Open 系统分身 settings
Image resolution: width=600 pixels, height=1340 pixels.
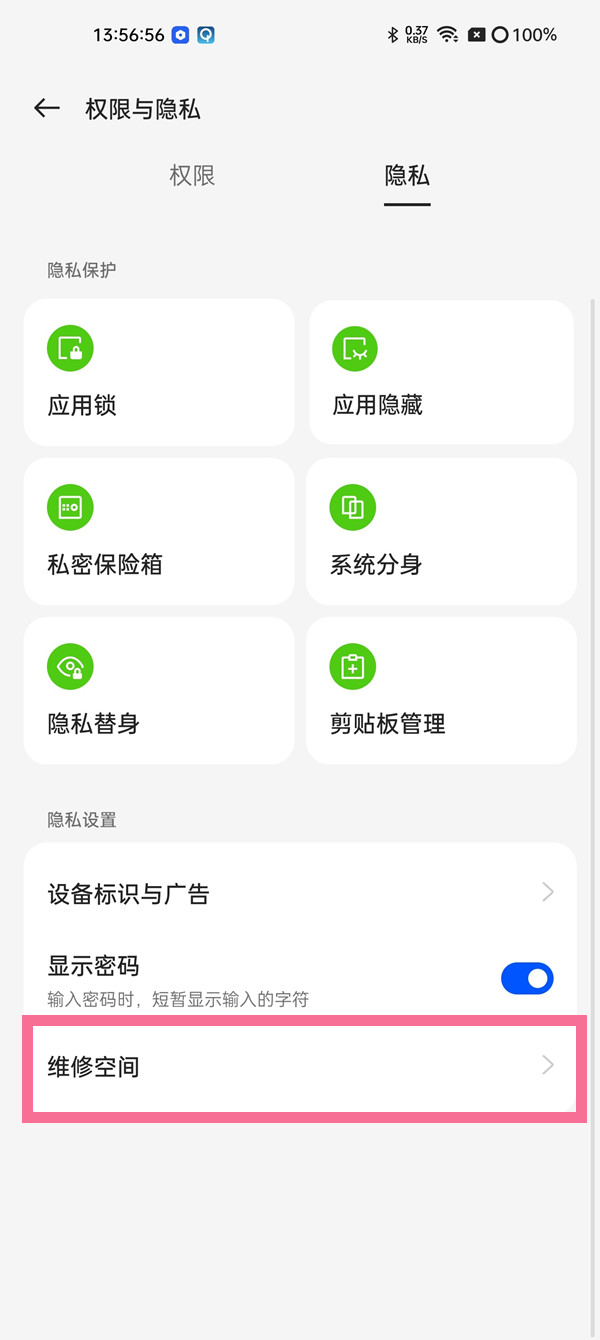coord(441,531)
